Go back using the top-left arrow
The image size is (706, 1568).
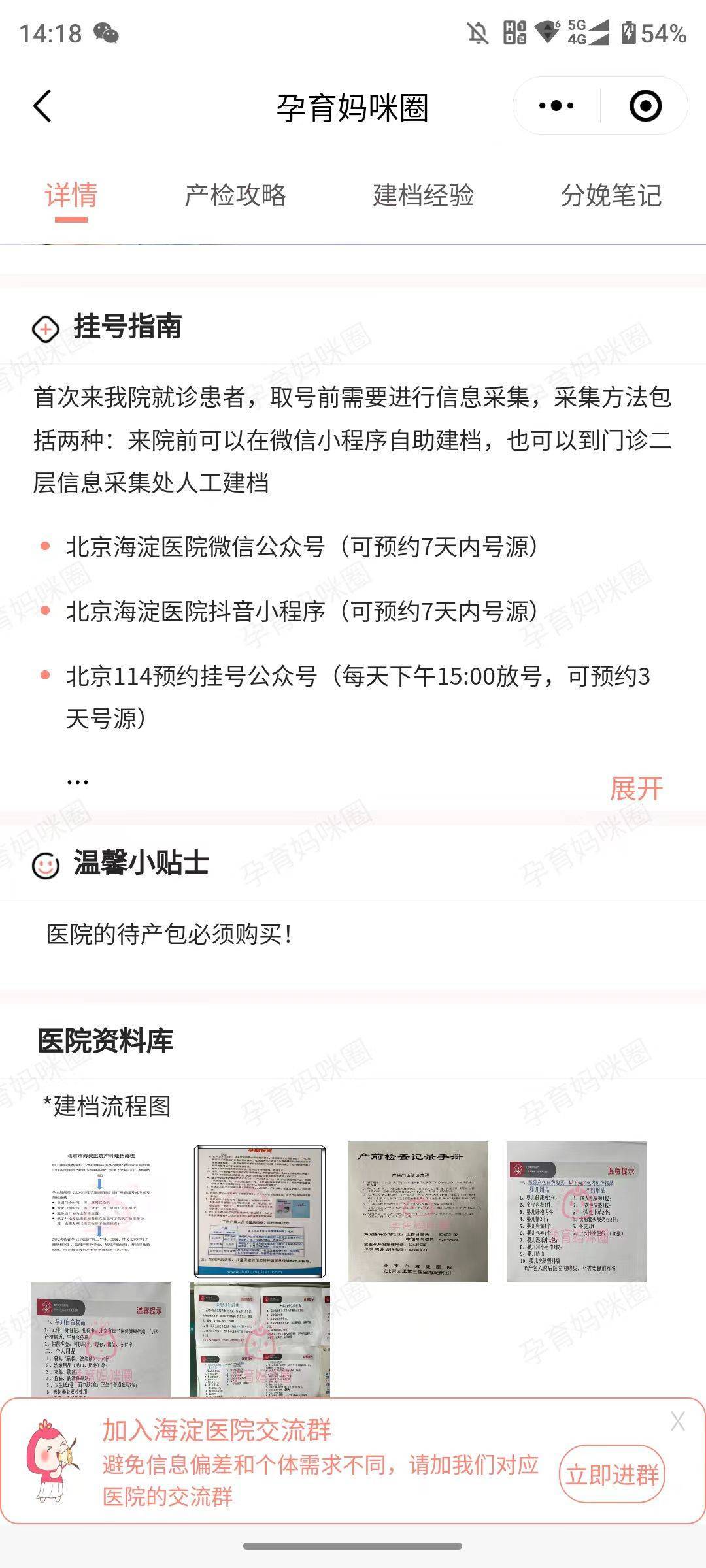42,106
